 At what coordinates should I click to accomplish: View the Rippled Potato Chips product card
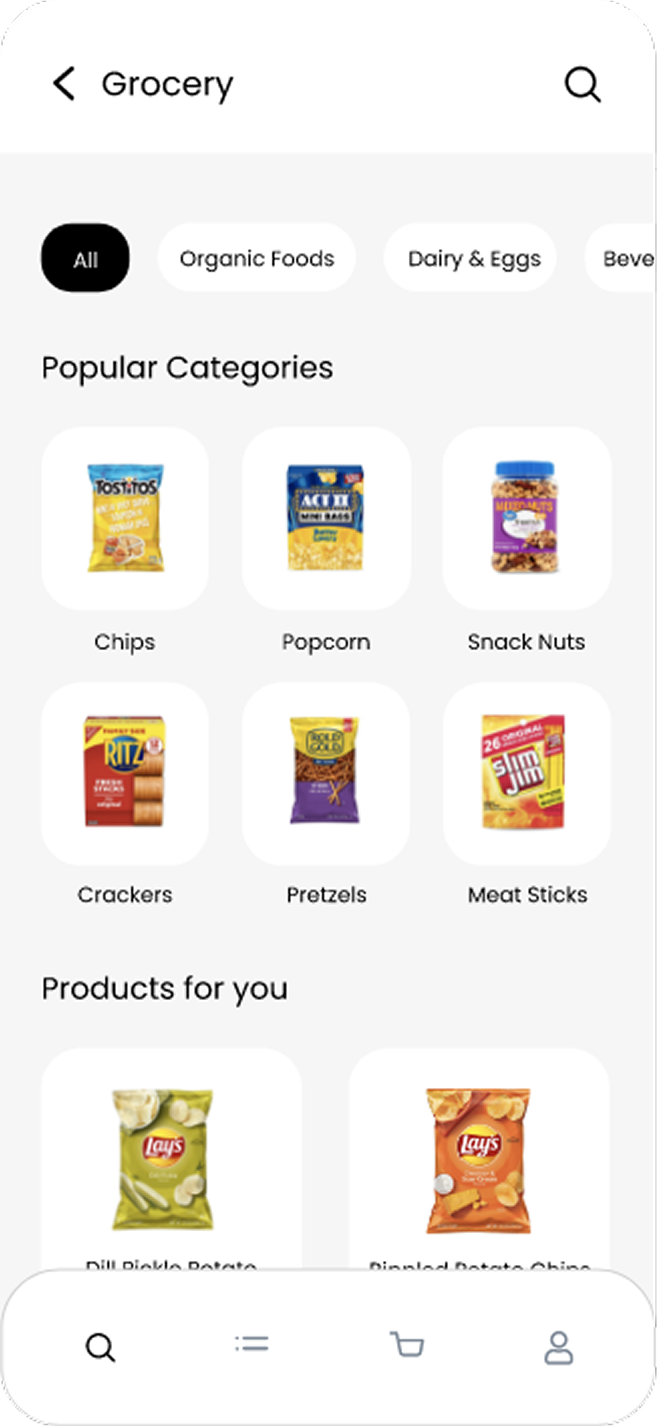[x=478, y=1160]
